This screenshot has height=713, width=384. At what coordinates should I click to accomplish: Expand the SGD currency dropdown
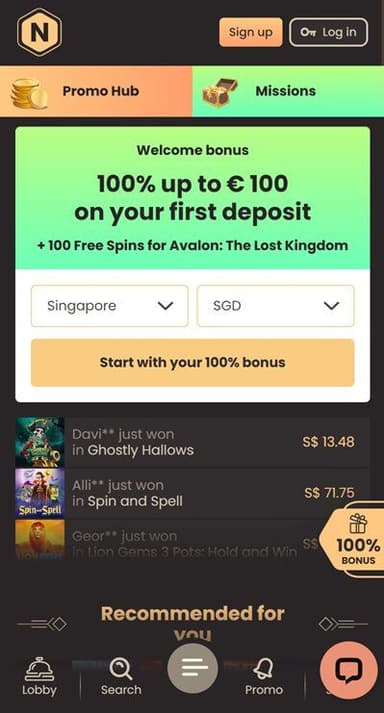coord(276,306)
